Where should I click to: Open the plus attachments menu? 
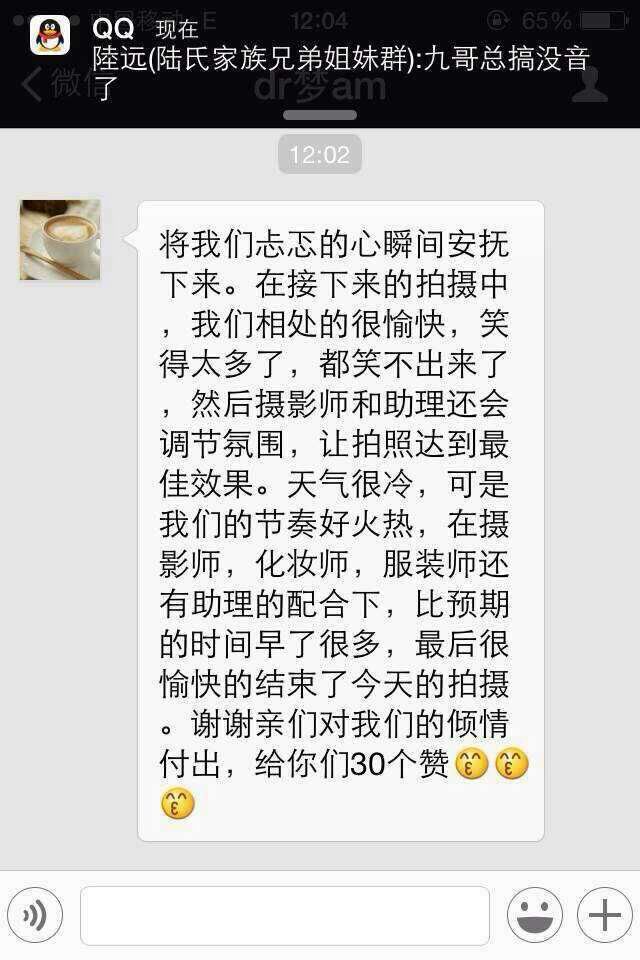point(604,915)
